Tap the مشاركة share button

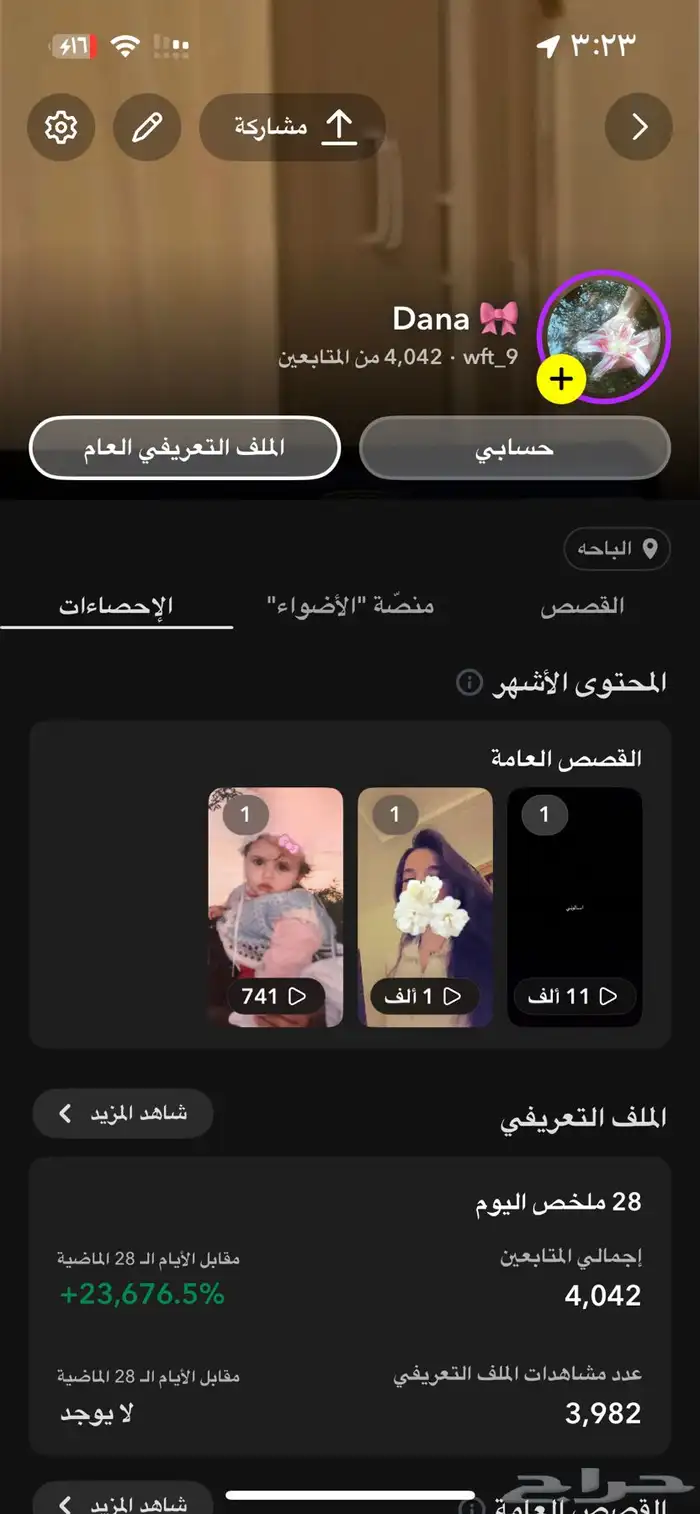tap(292, 127)
